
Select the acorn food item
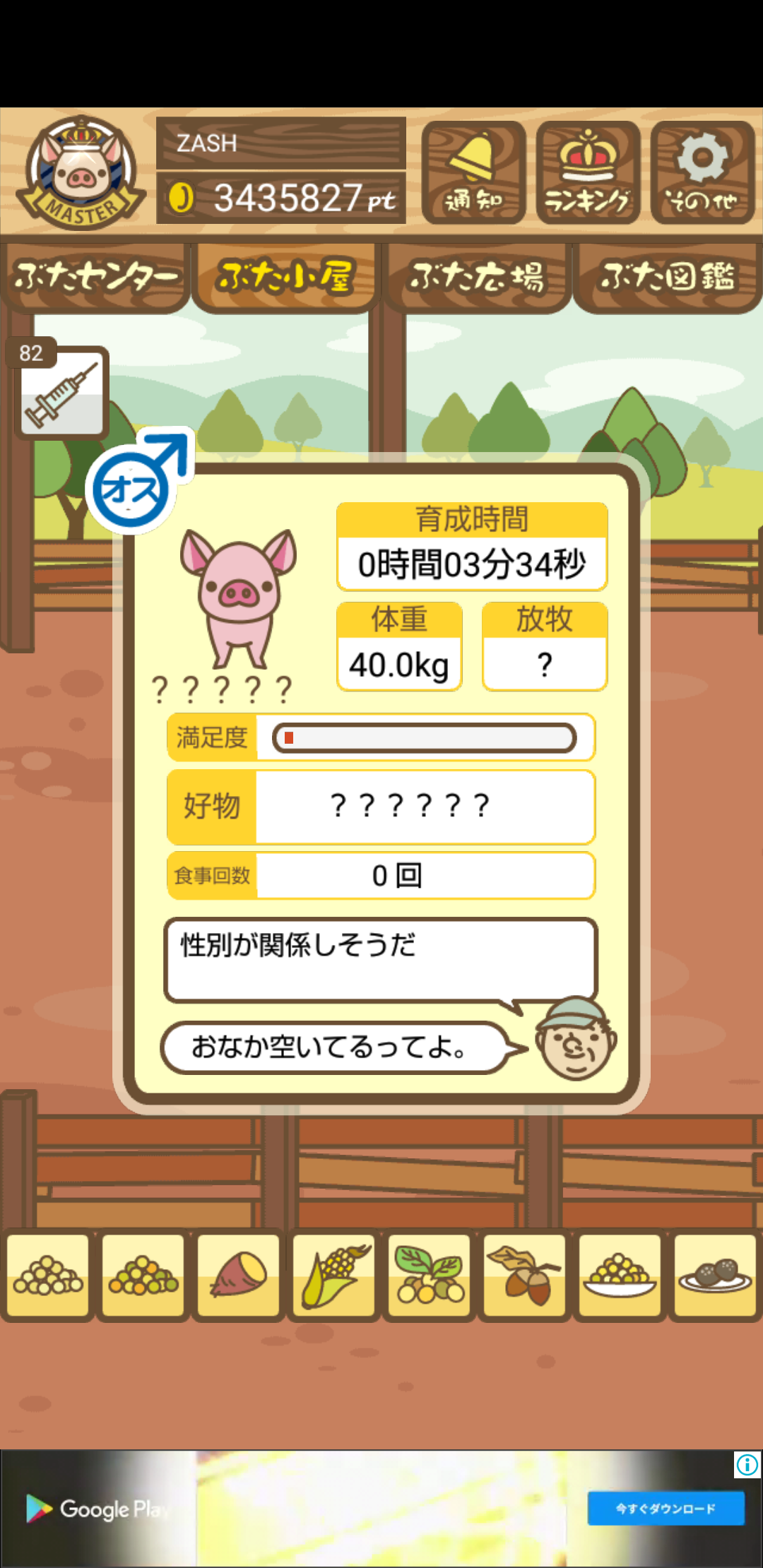point(524,1276)
